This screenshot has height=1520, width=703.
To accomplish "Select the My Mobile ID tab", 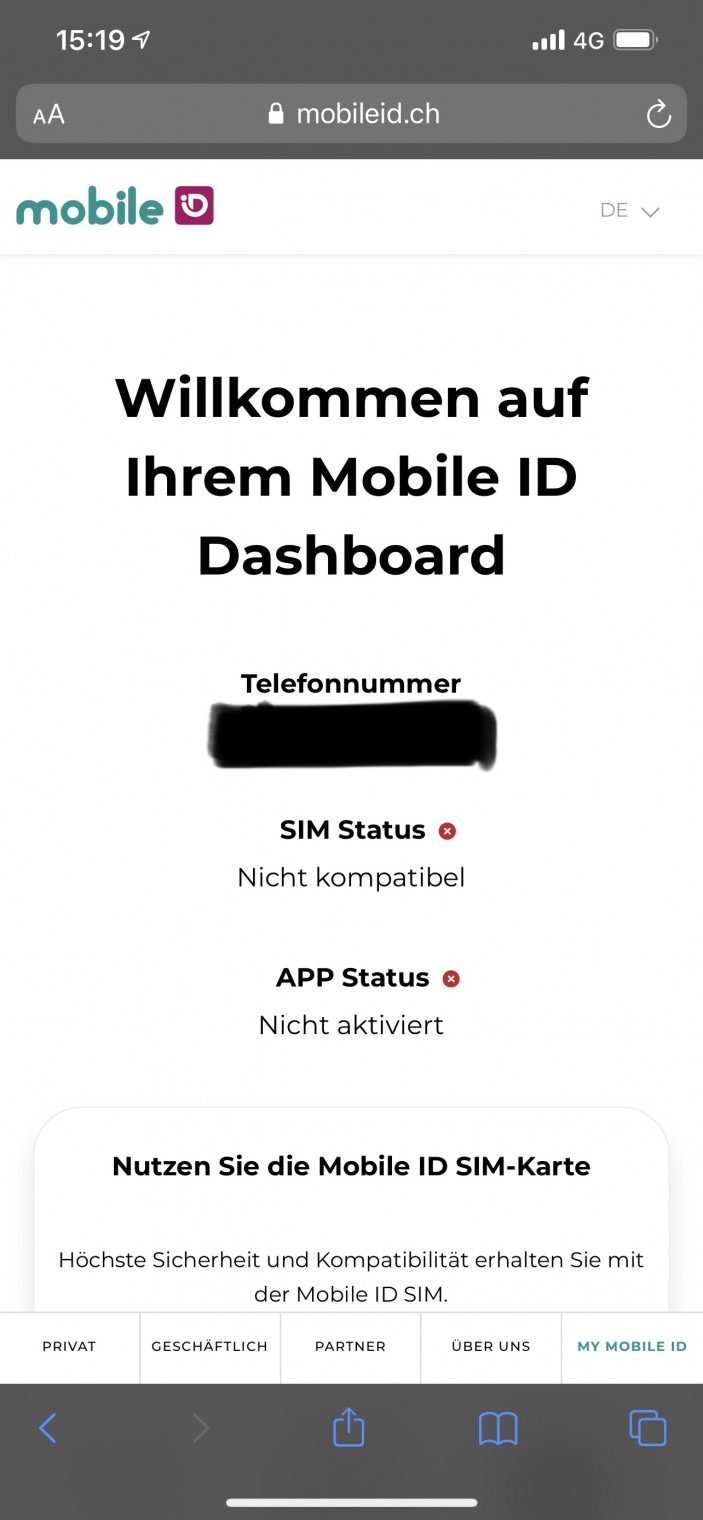I will [x=632, y=1346].
